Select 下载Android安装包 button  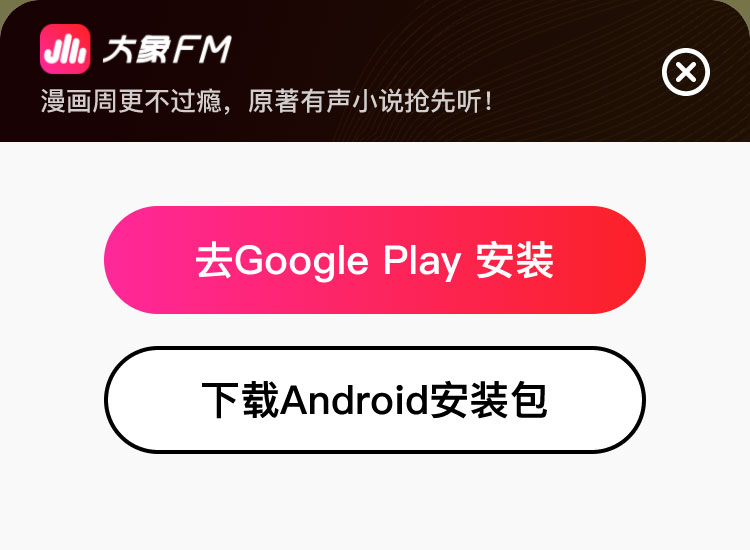[375, 400]
